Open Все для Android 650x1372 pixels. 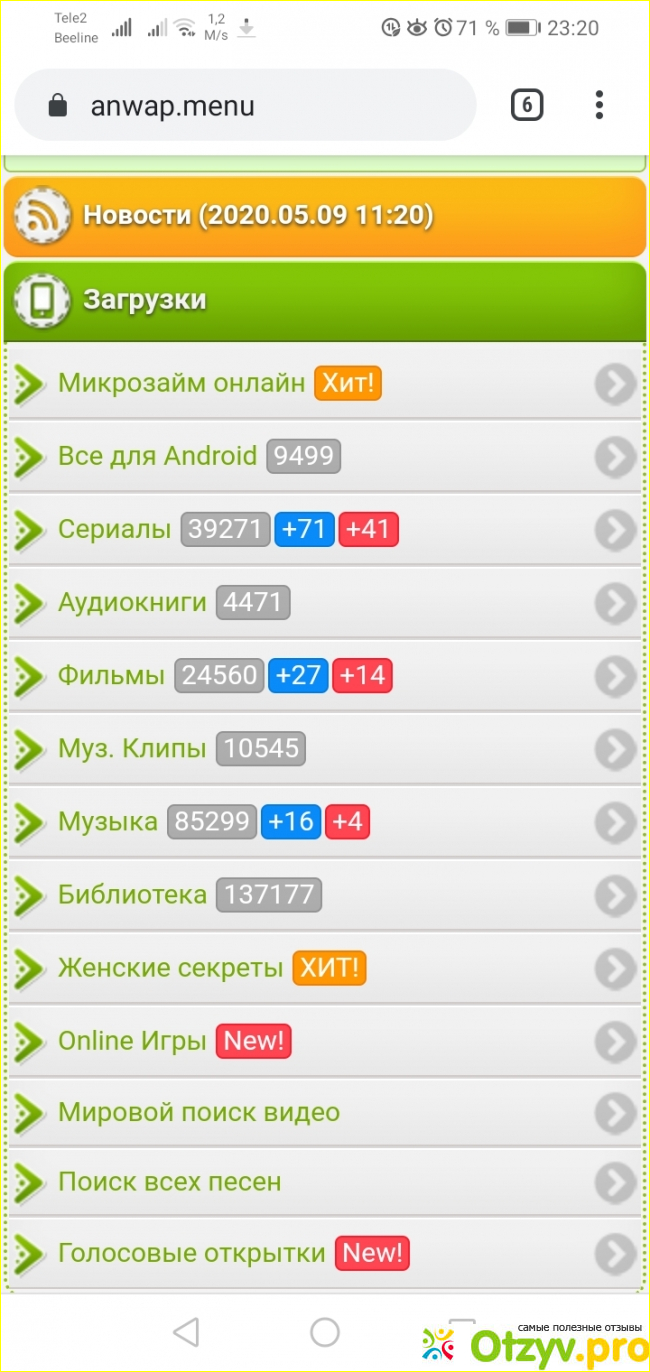coord(157,456)
